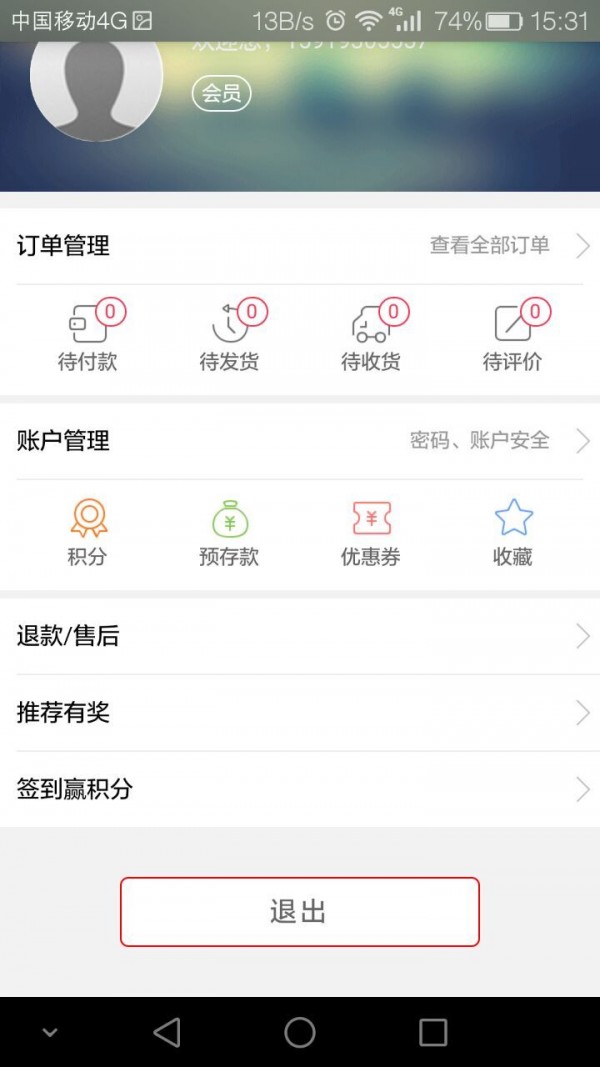Open 预存款 prepaid deposit
Viewport: 600px width, 1067px height.
tap(229, 532)
